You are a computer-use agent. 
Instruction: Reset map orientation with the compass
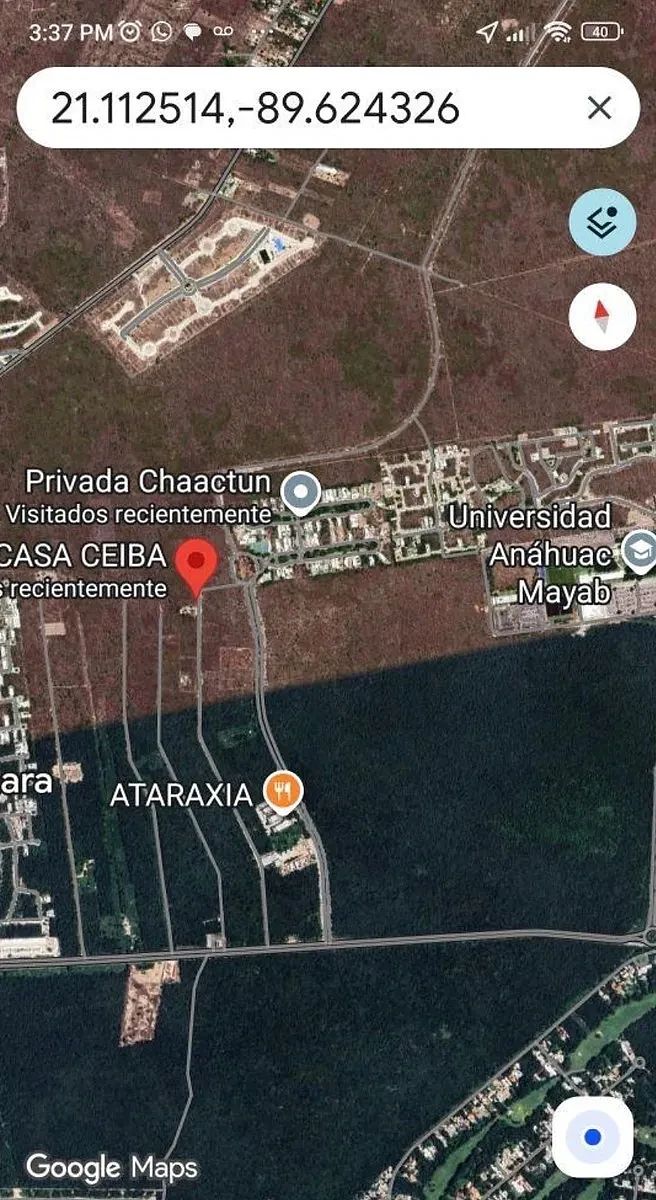click(602, 317)
